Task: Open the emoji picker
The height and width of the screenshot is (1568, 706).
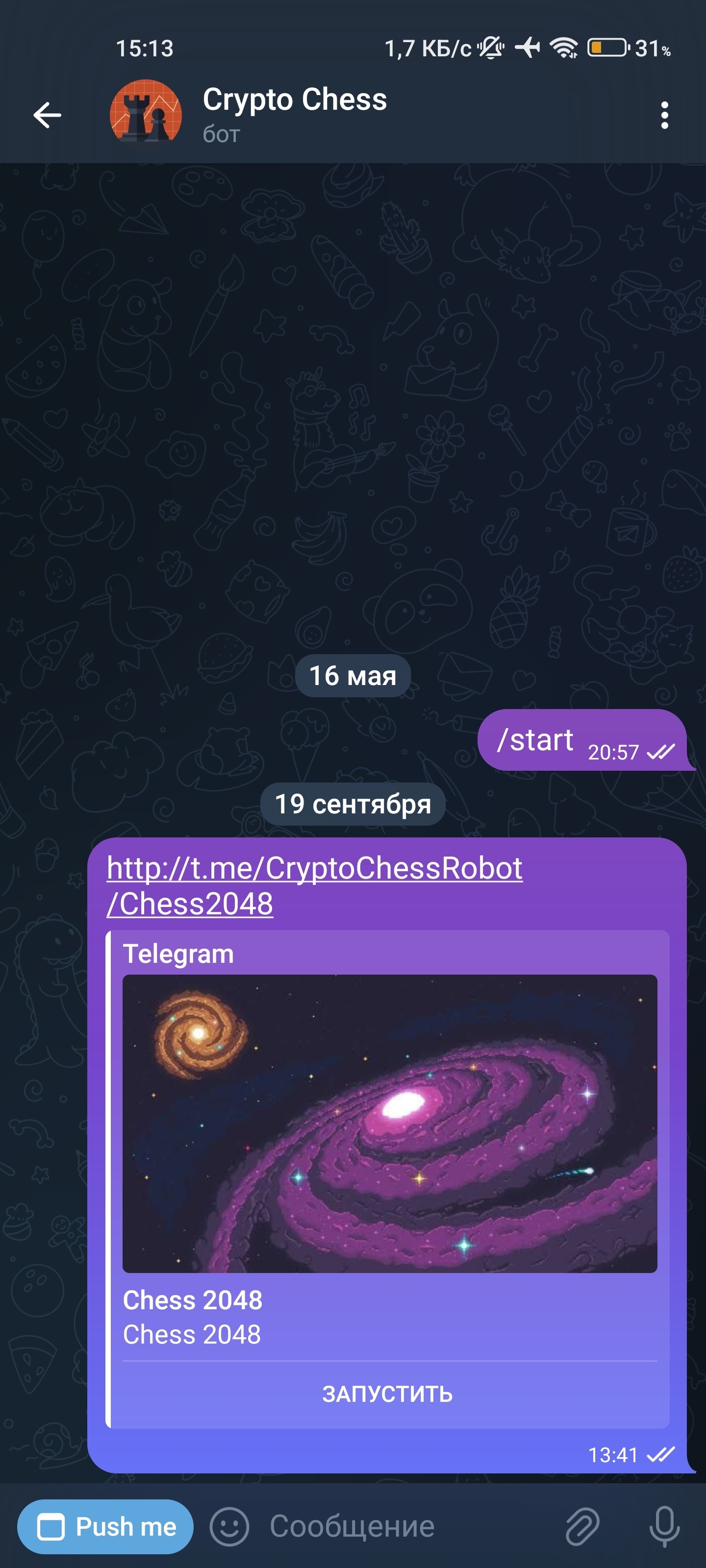Action: (229, 1527)
